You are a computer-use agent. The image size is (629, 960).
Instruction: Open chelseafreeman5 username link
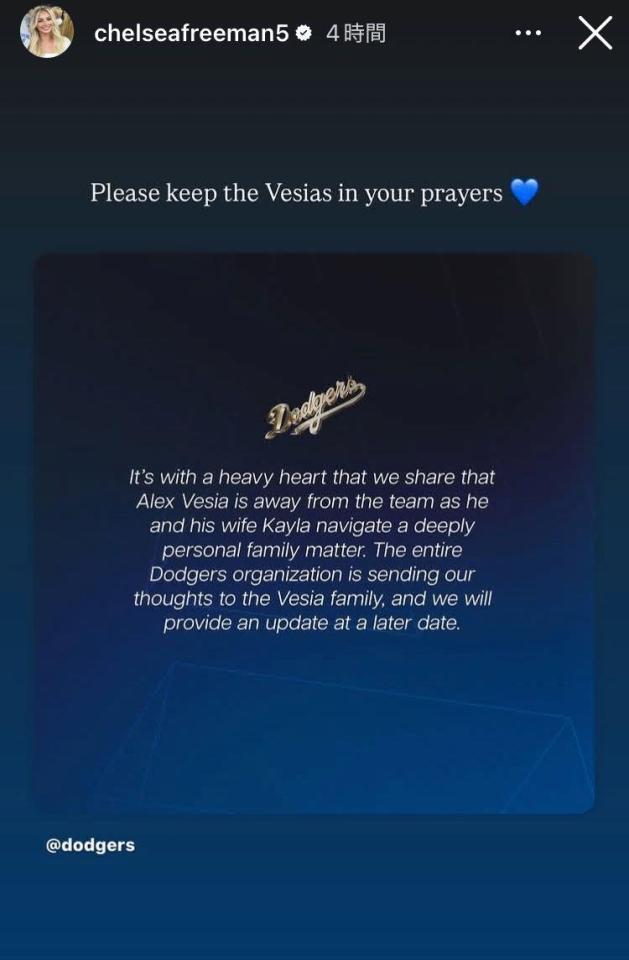pyautogui.click(x=190, y=33)
